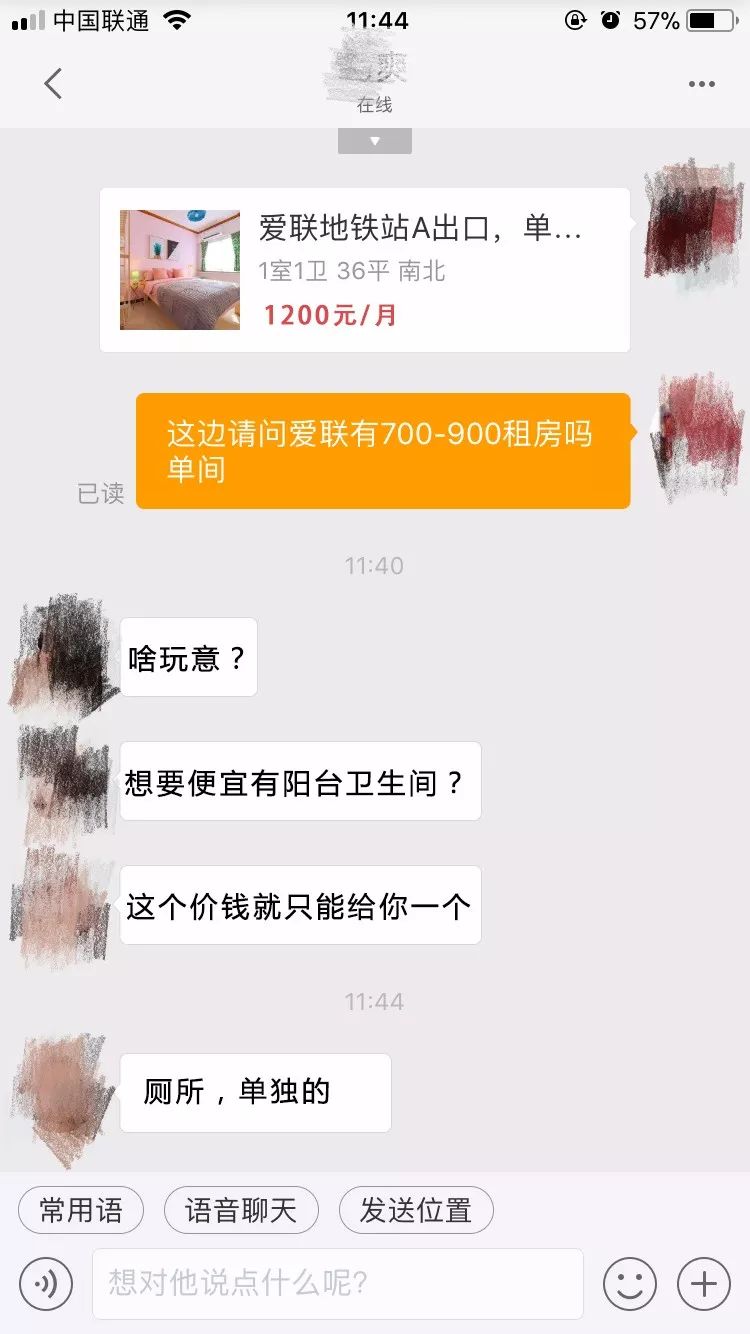Tap the alarm clock status bar icon

[608, 17]
